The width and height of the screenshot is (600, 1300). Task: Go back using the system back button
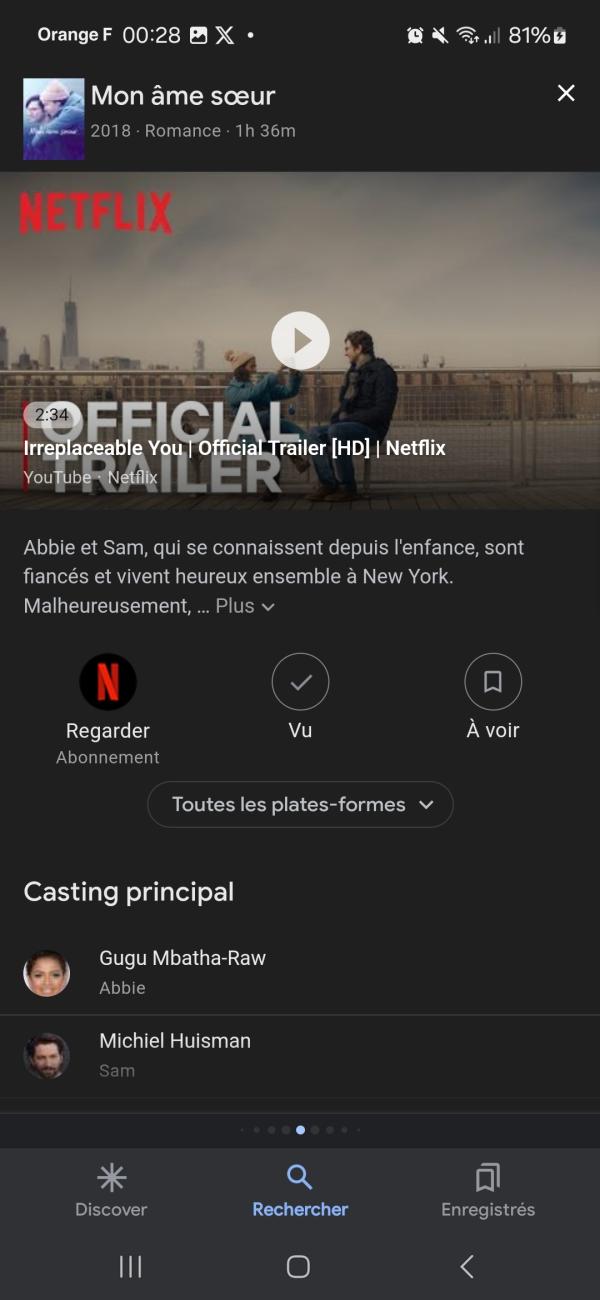[x=467, y=1267]
